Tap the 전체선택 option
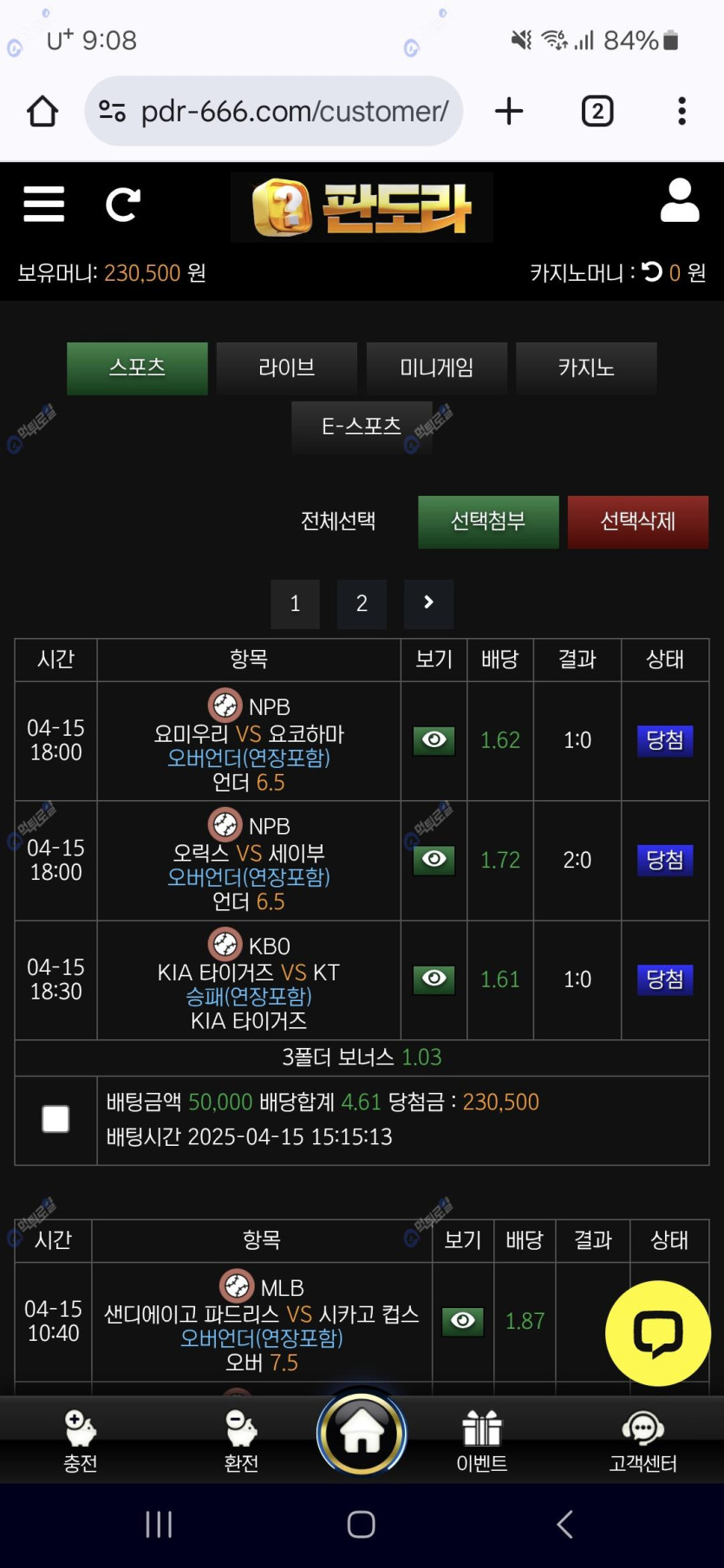This screenshot has height=1568, width=724. coord(338,521)
